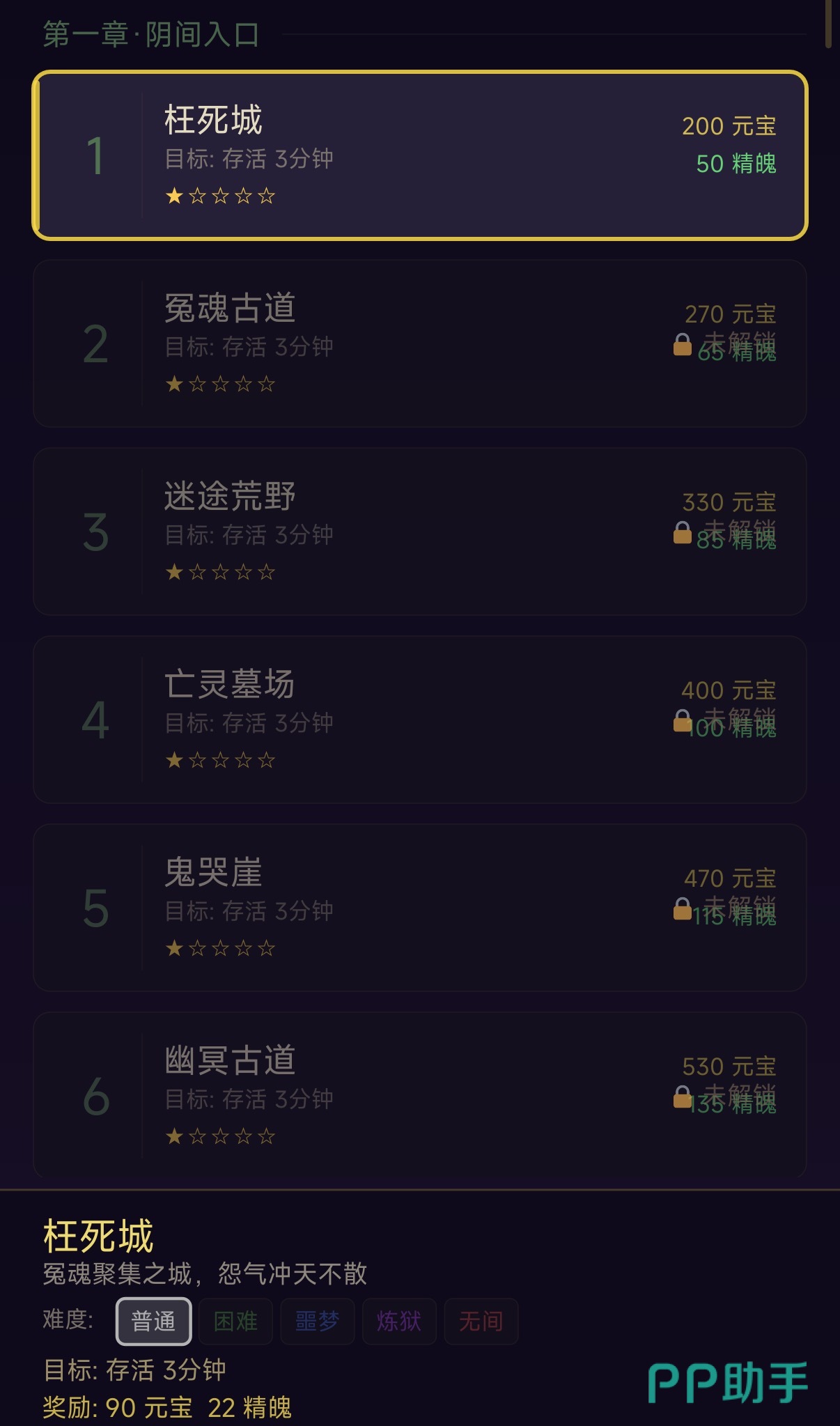
Task: Tap locked level 3 迷途荒野
Action: click(x=419, y=532)
